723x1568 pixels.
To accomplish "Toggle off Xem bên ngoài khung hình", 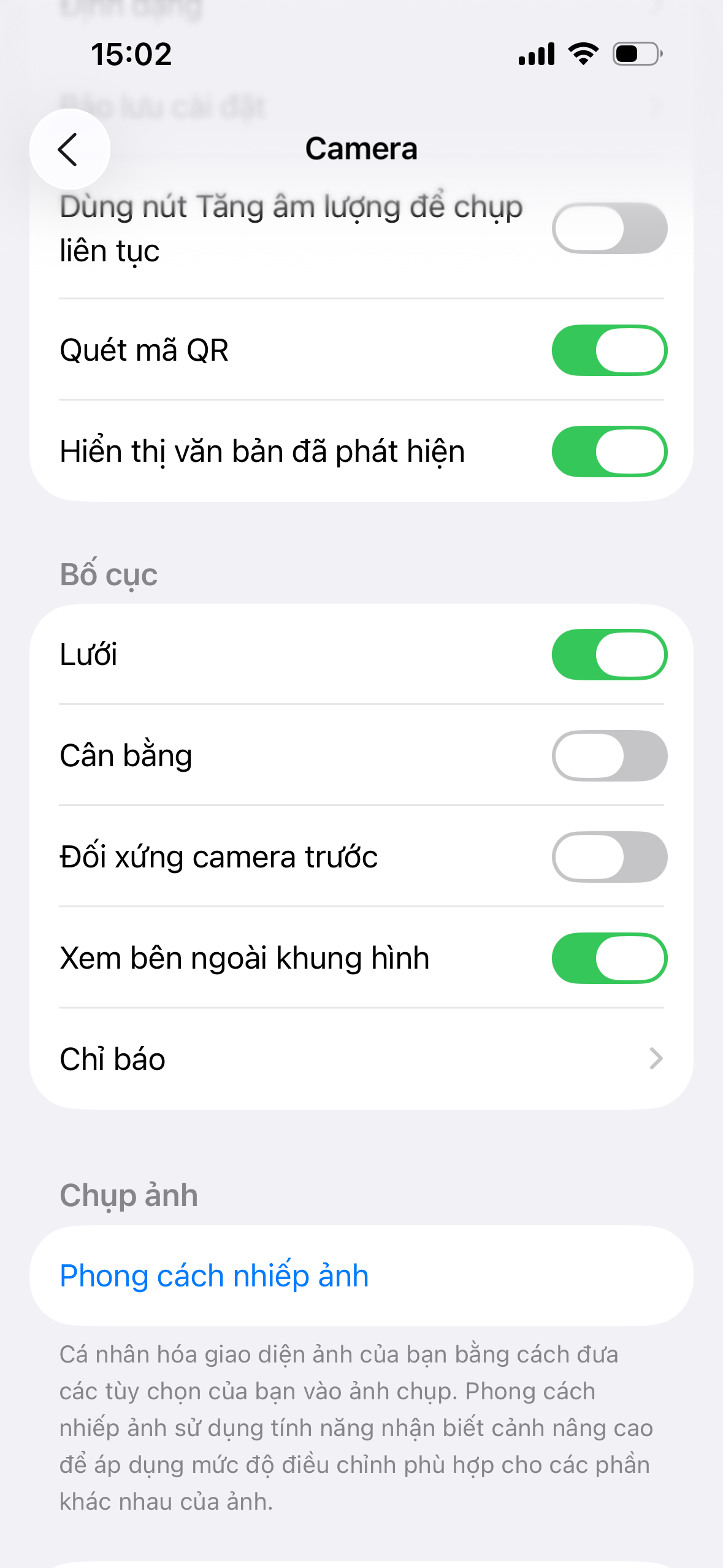I will (609, 958).
